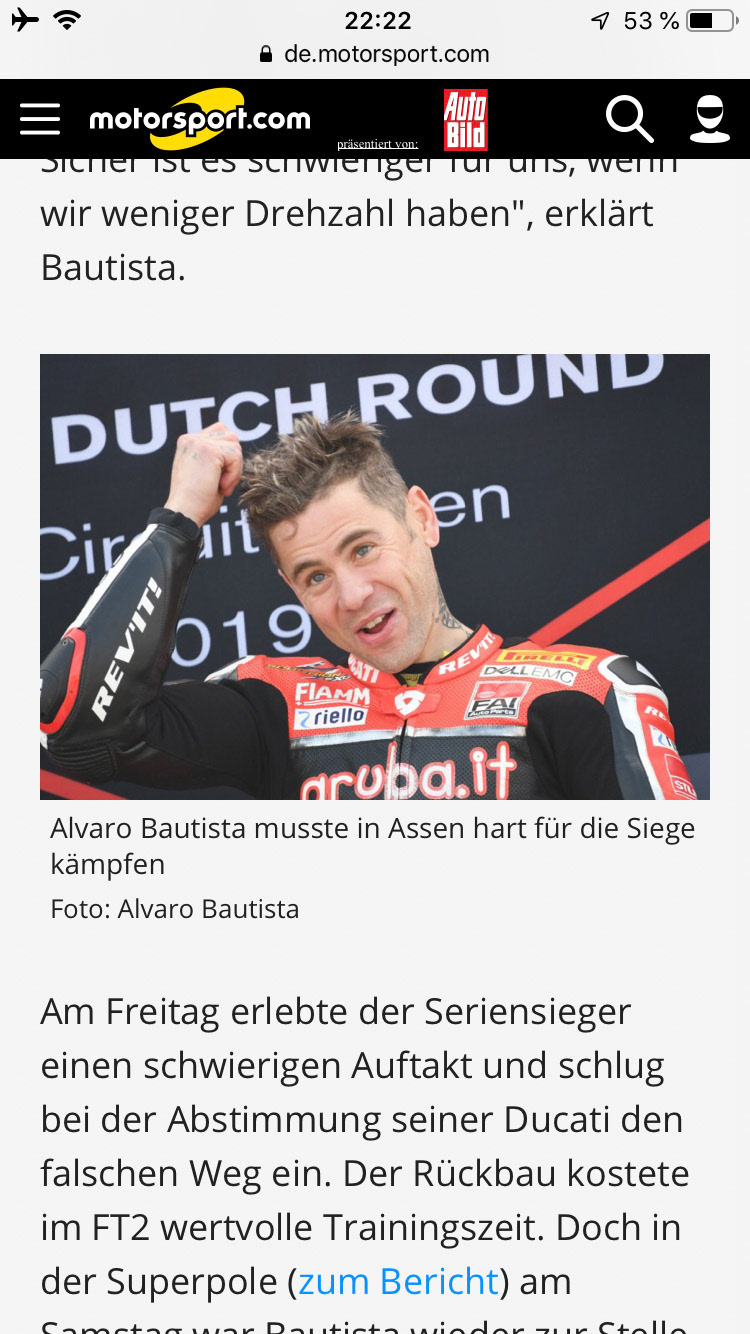
Task: Open the hamburger navigation menu
Action: 40,119
